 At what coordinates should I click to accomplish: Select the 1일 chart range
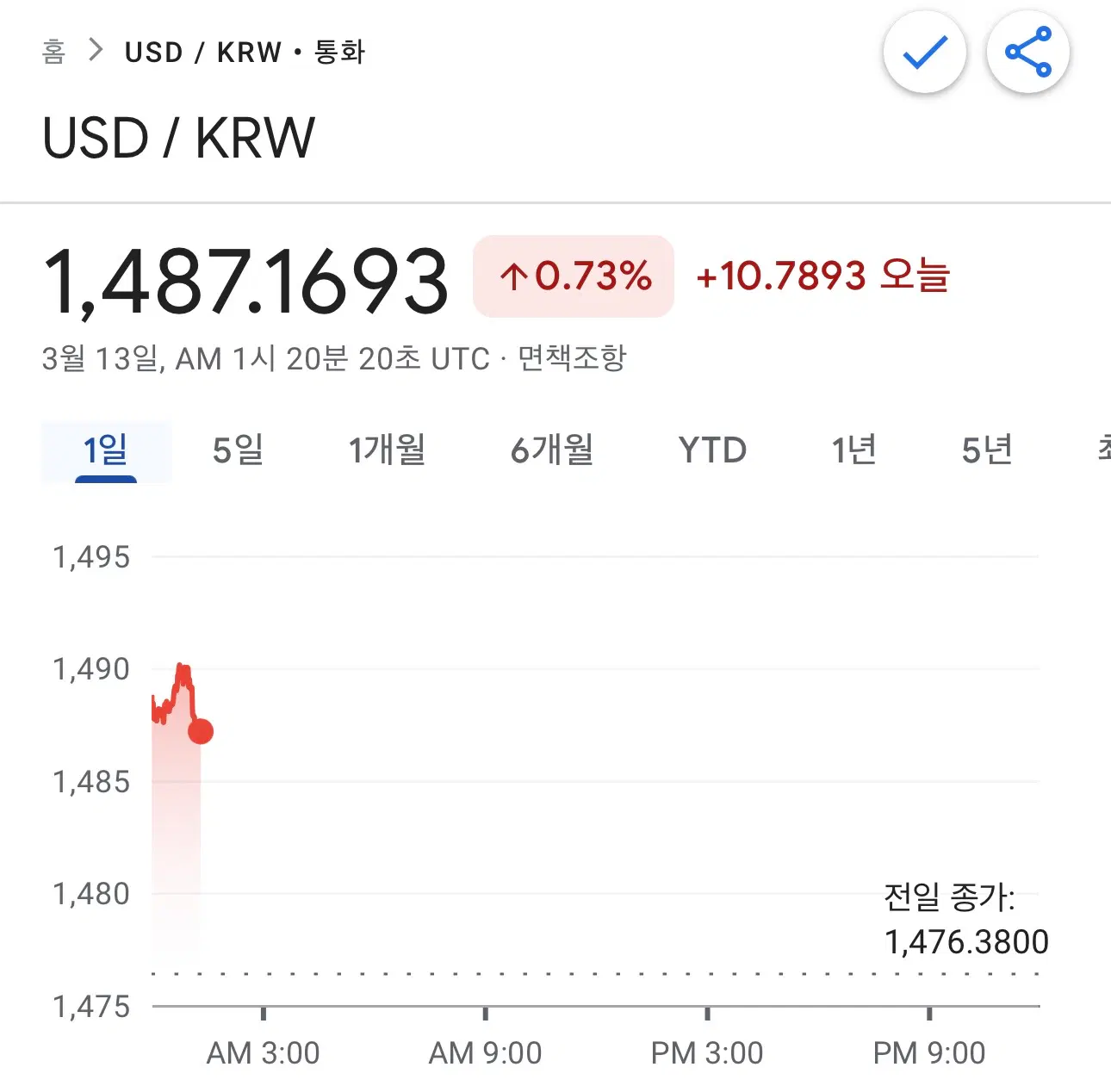coord(106,450)
